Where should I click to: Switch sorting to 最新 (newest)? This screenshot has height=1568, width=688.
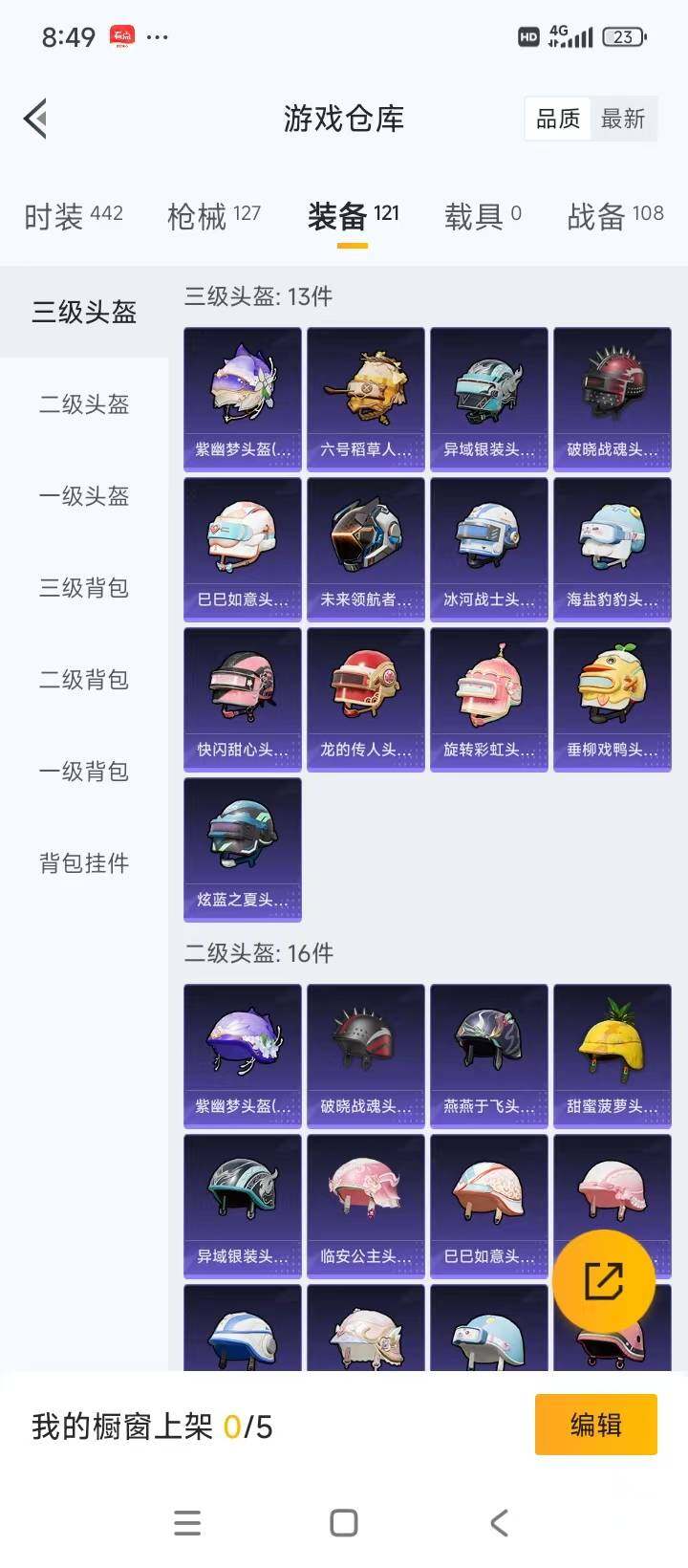coord(625,119)
